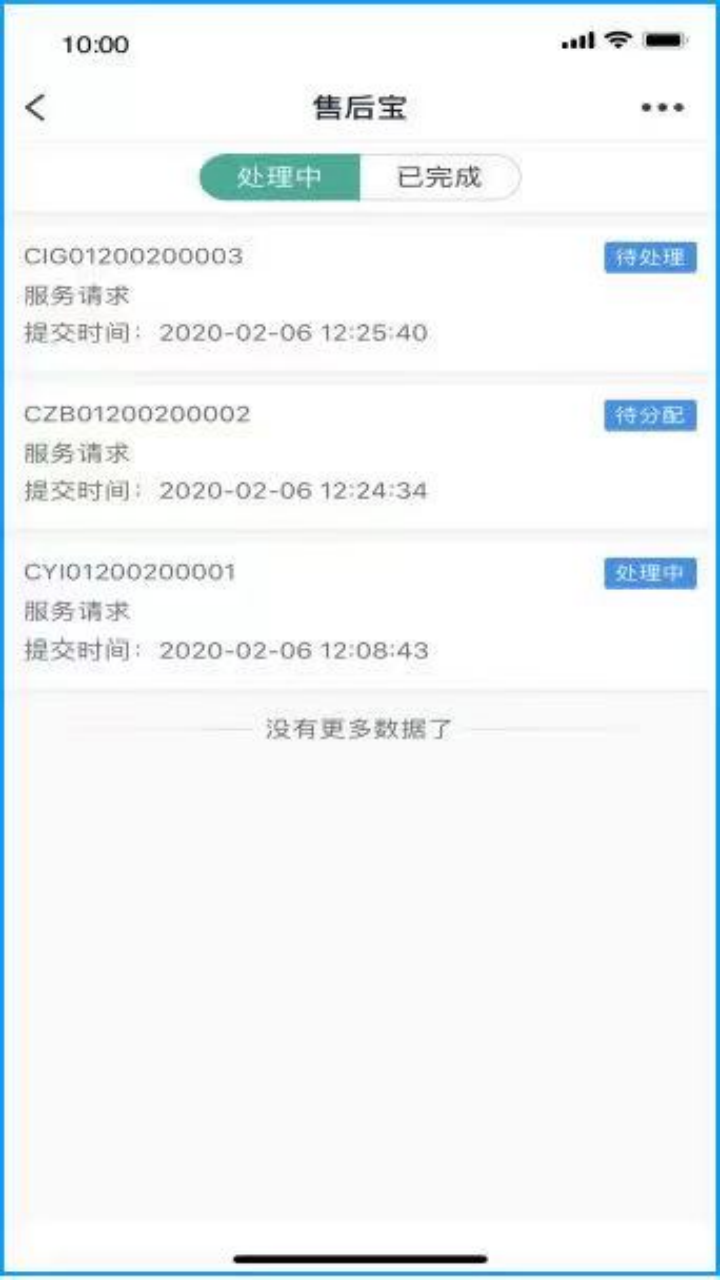Viewport: 720px width, 1280px height.
Task: Switch to the 已完成 tab
Action: (441, 176)
